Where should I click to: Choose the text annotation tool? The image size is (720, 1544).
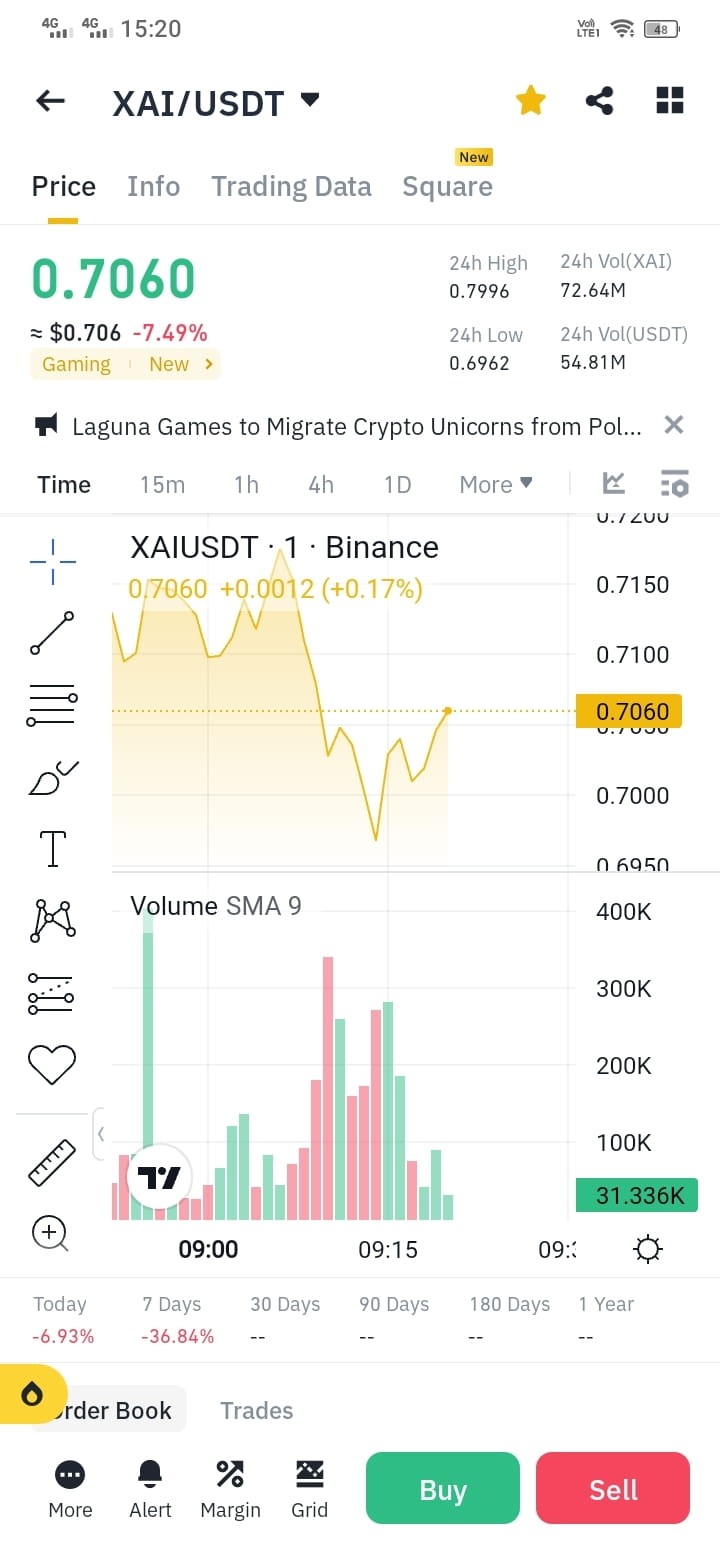pos(52,848)
